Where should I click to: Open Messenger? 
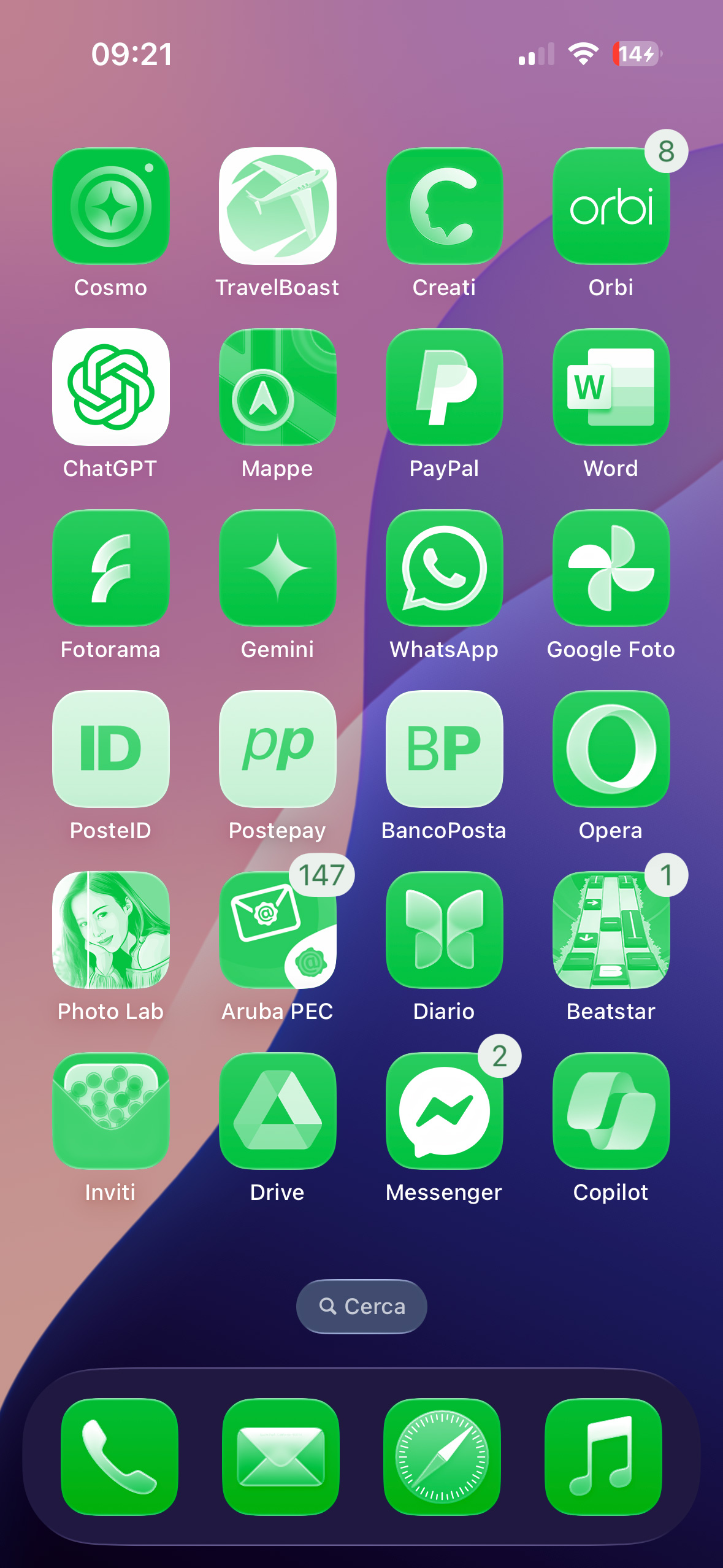click(444, 1111)
